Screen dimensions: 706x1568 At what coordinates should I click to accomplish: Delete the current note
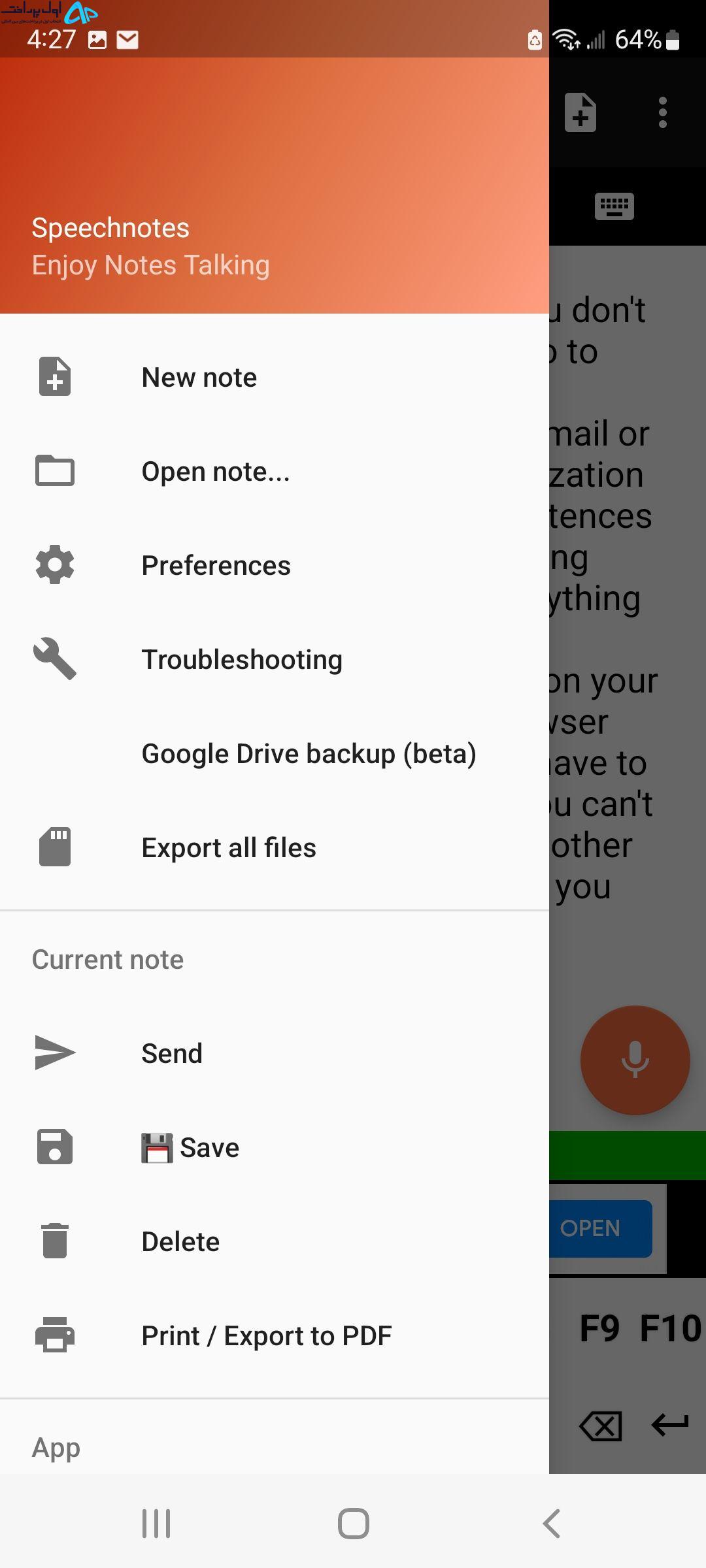pos(275,1241)
